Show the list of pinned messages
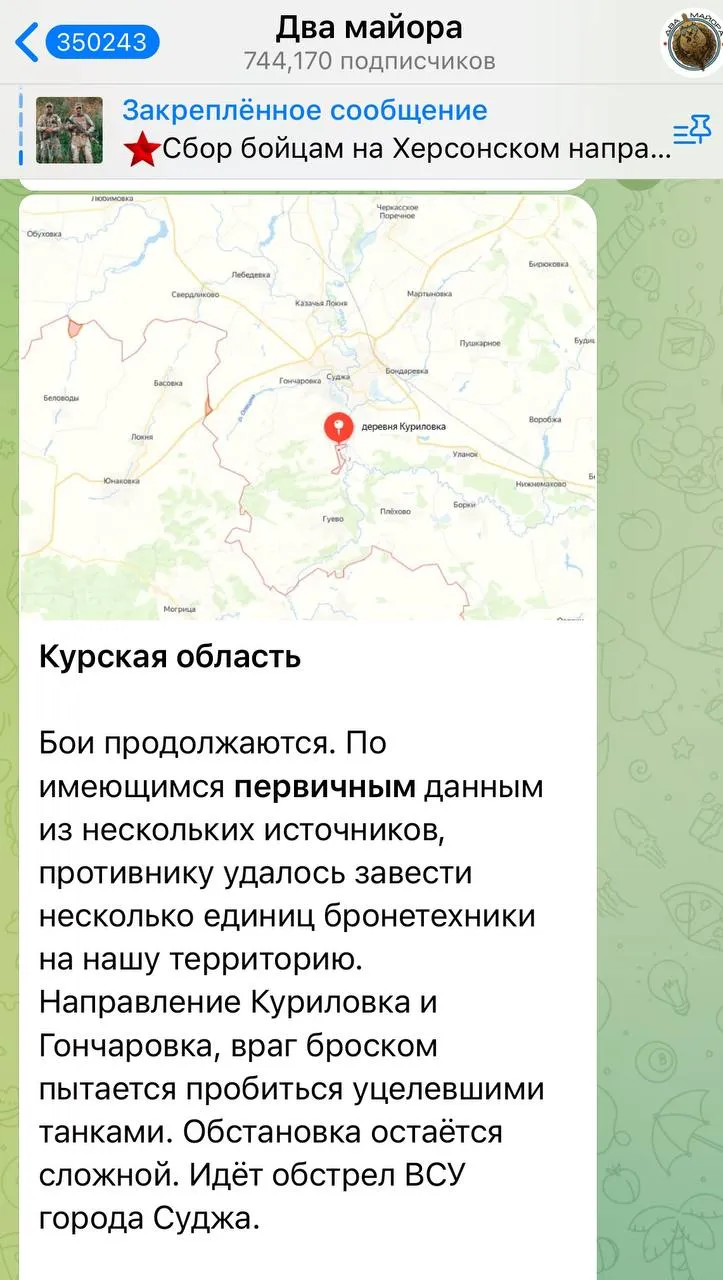The width and height of the screenshot is (723, 1280). pyautogui.click(x=691, y=131)
